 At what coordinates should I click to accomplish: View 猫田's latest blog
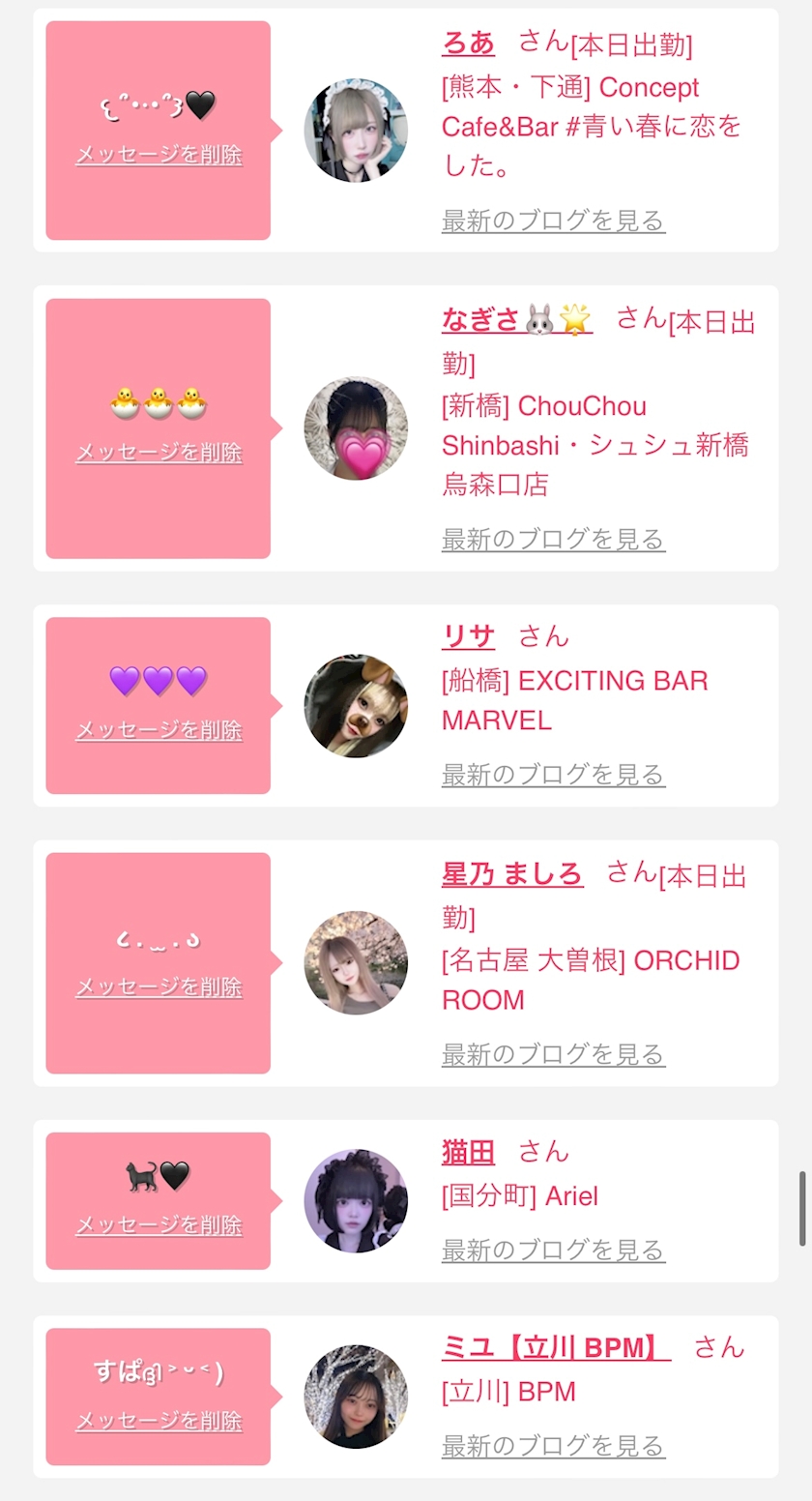[553, 1250]
